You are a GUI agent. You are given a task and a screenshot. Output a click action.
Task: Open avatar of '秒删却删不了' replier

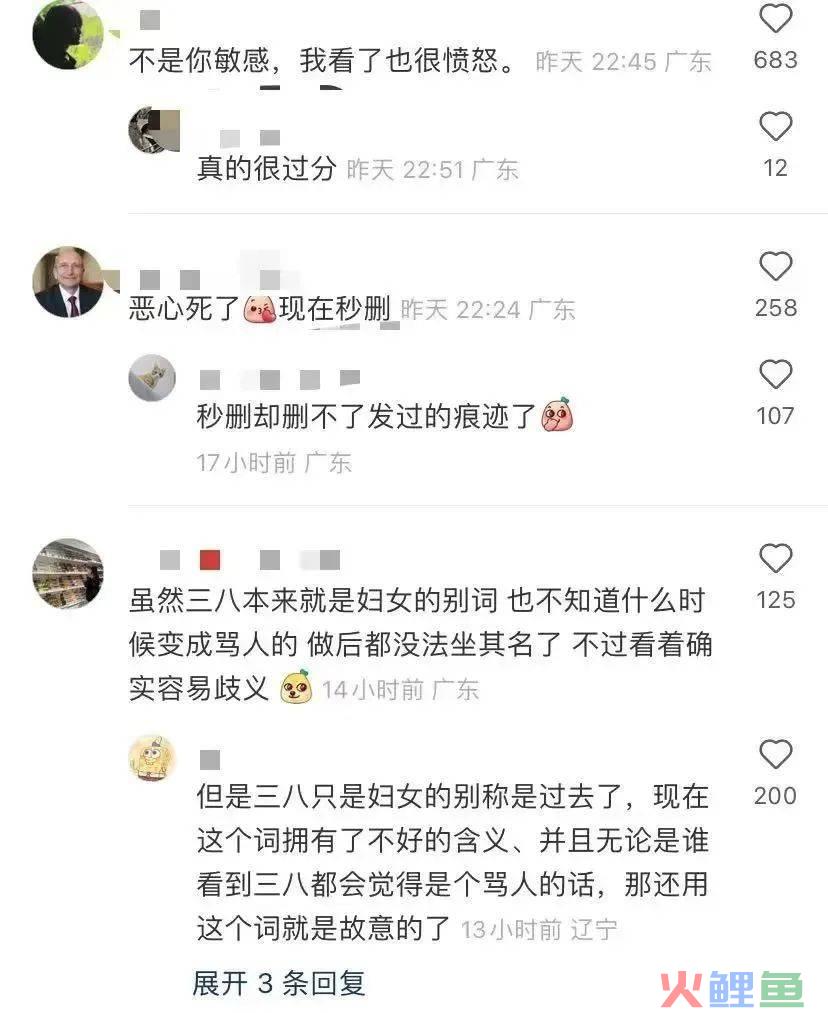[x=153, y=378]
